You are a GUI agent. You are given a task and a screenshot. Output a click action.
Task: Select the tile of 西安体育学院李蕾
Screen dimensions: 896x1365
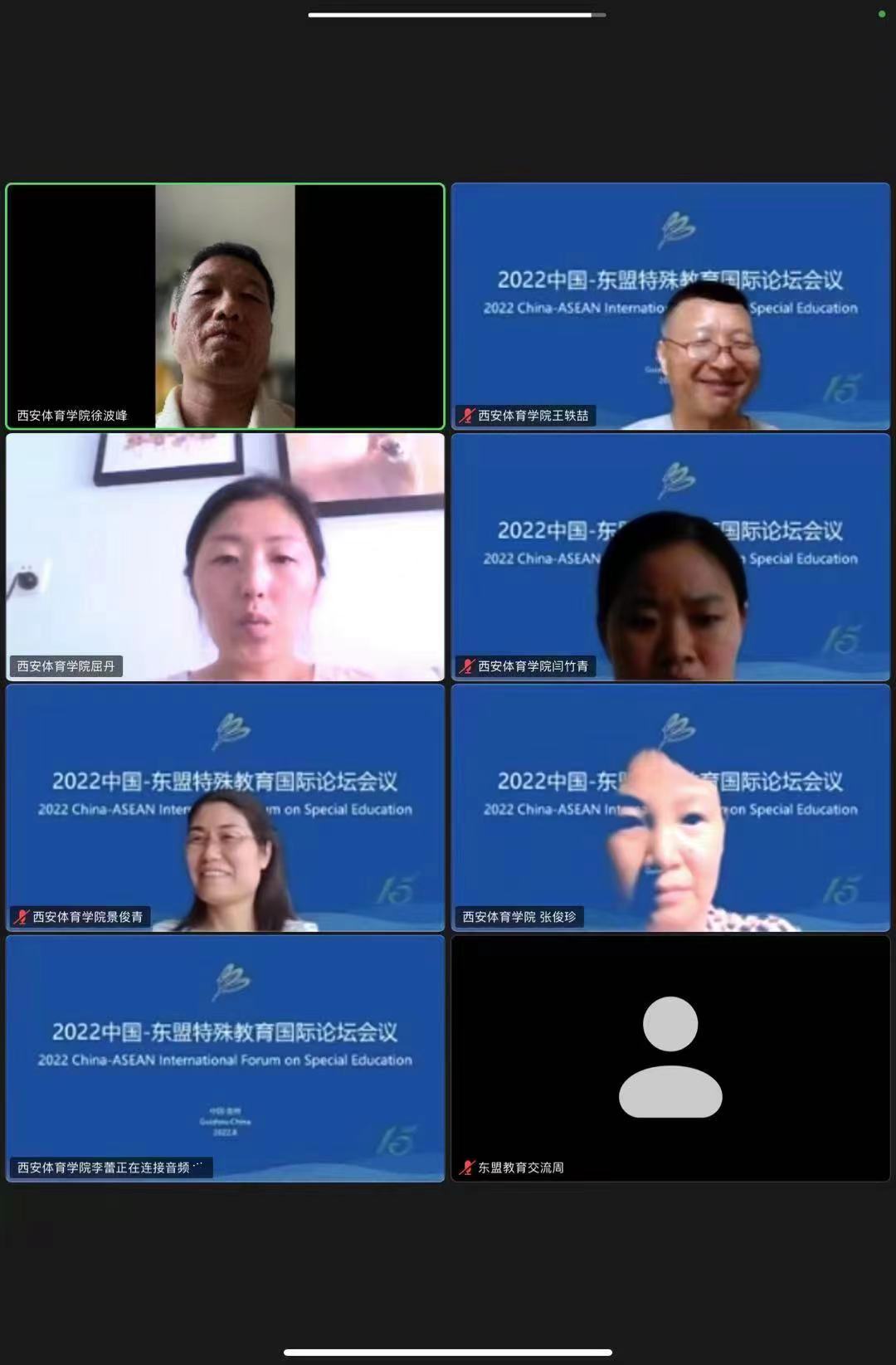[x=225, y=1058]
